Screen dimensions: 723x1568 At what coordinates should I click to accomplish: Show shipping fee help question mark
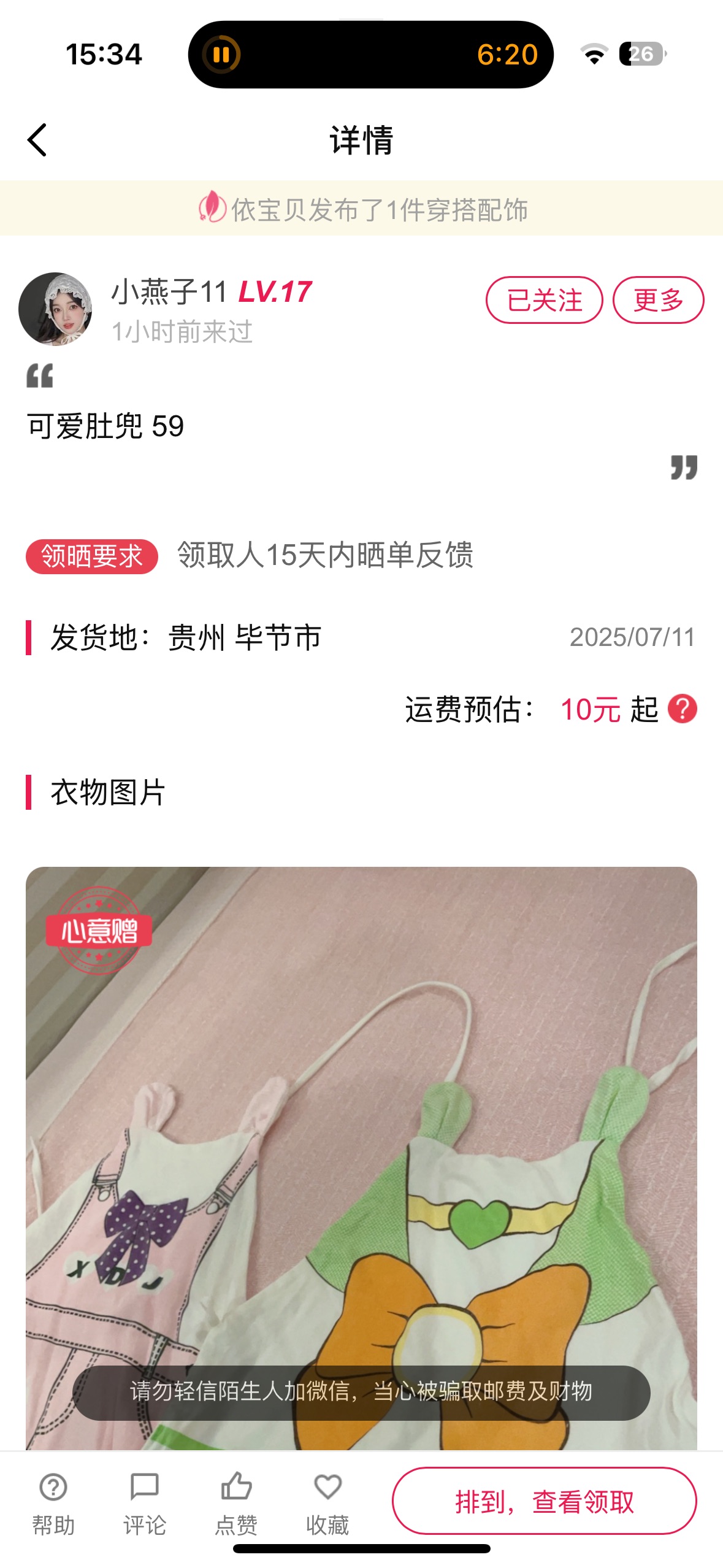pos(682,709)
